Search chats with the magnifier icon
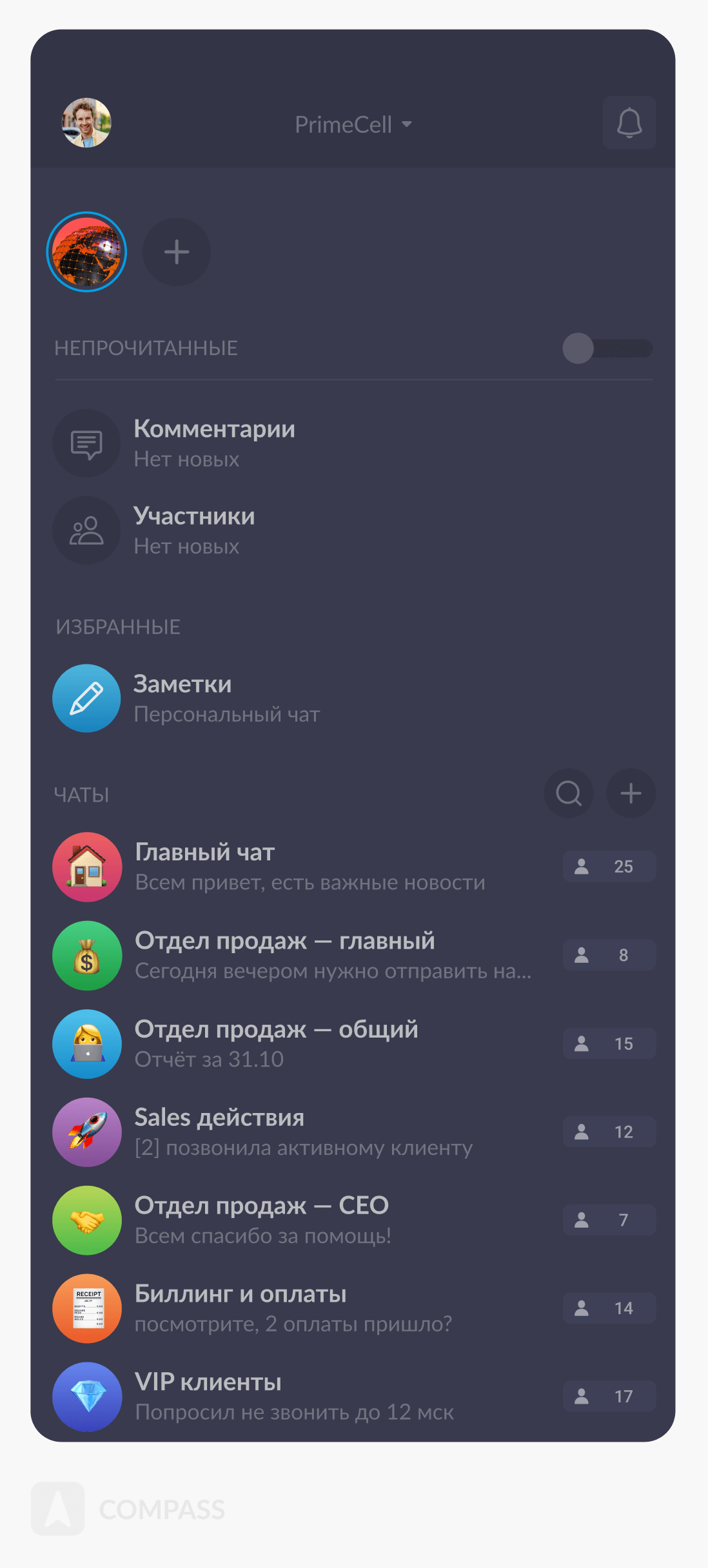 point(569,793)
